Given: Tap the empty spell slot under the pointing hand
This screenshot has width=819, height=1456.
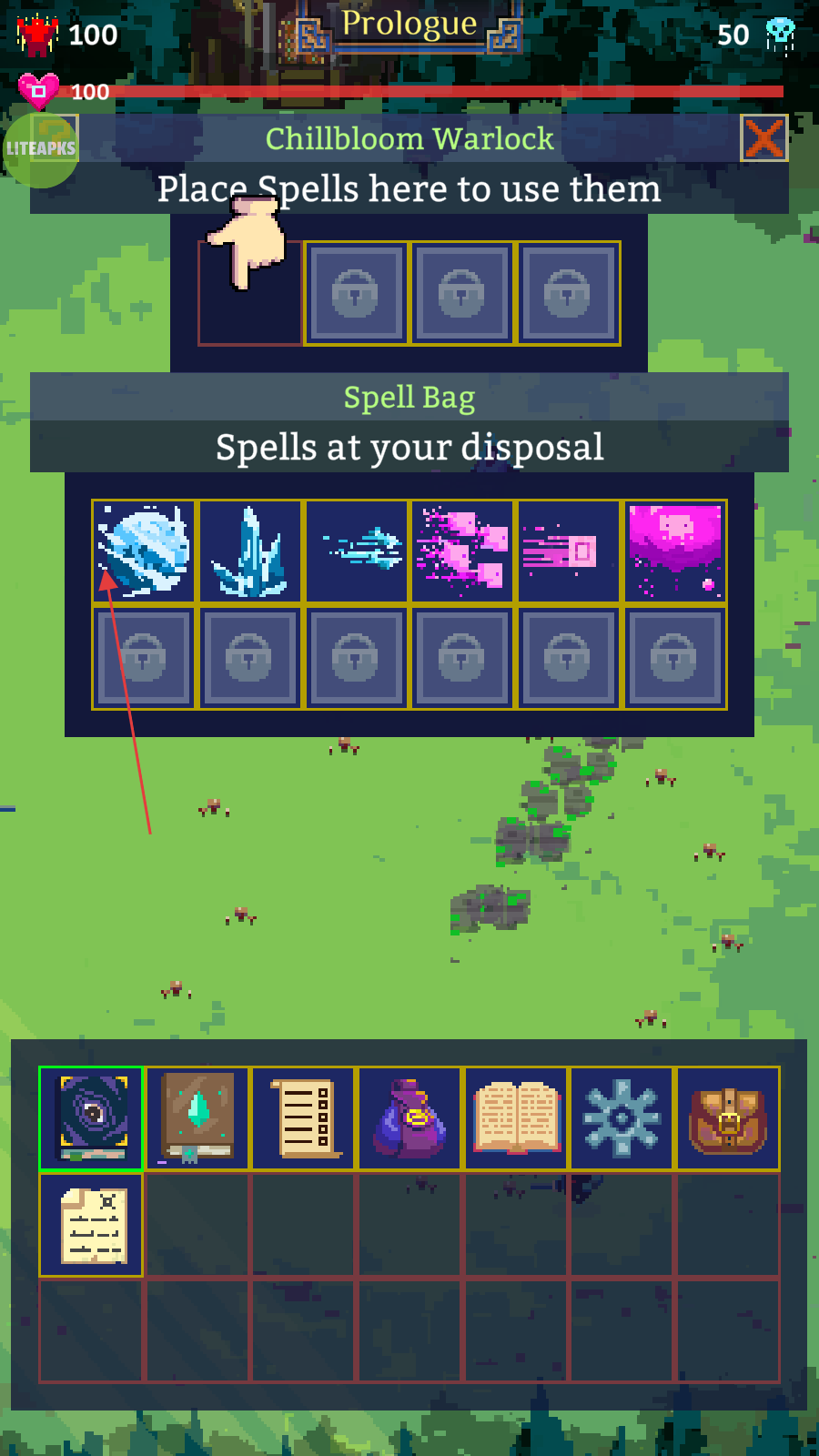Looking at the screenshot, I should [249, 294].
